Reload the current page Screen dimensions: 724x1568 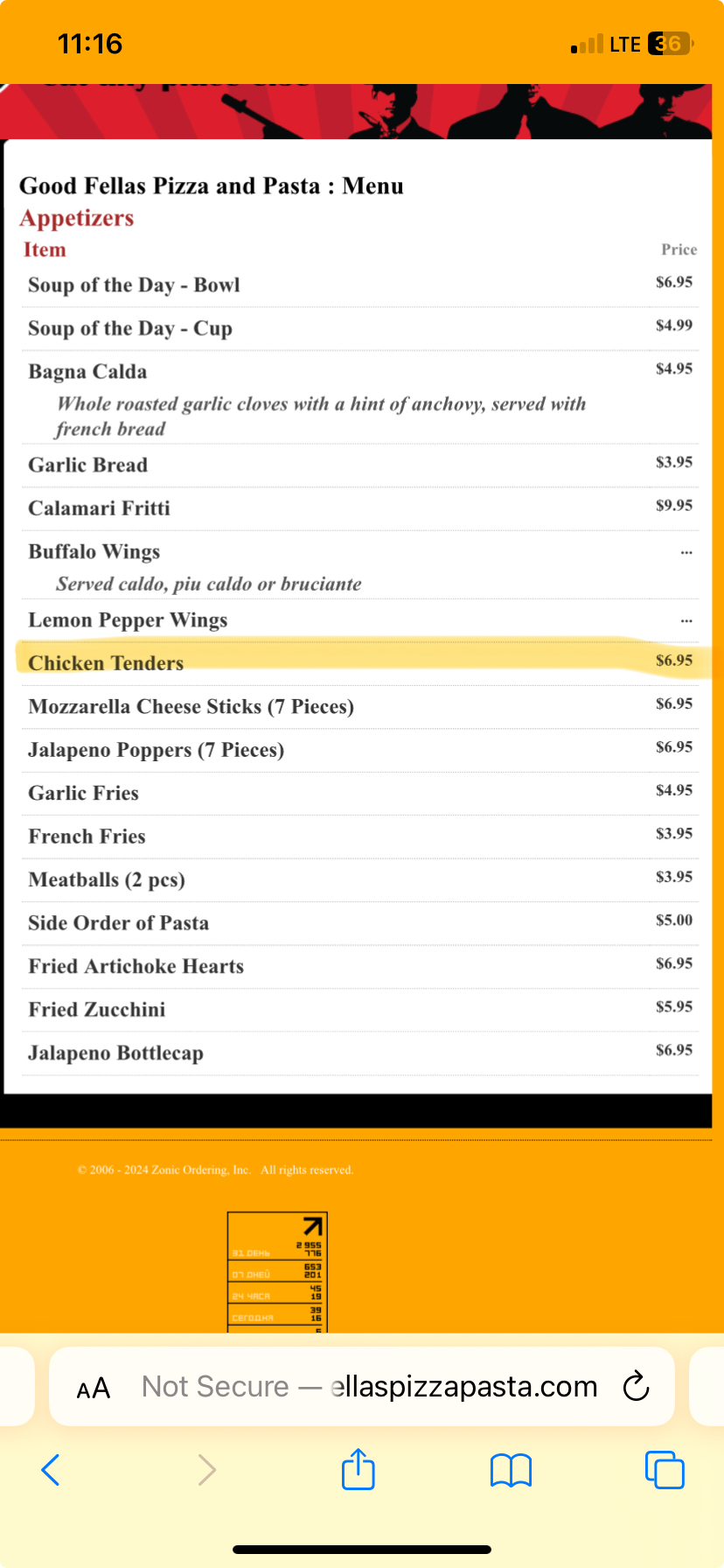pos(636,1386)
